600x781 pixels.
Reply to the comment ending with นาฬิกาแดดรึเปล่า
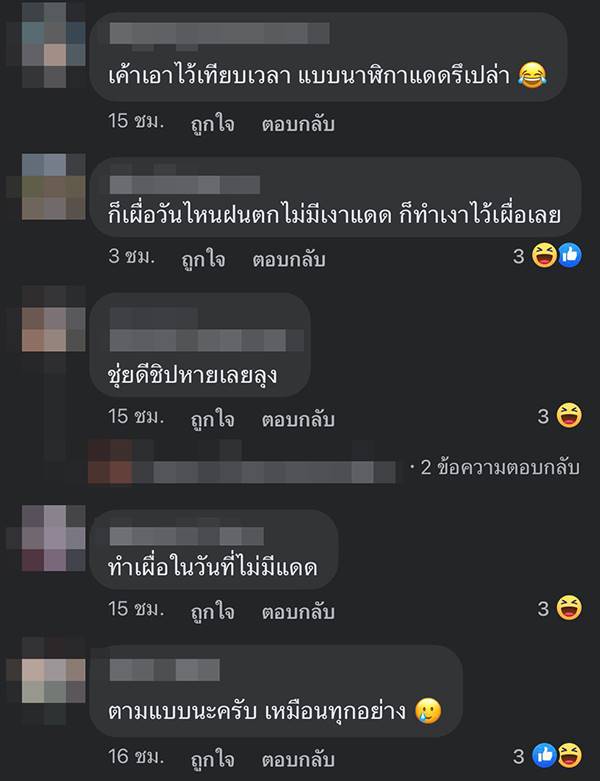[298, 124]
